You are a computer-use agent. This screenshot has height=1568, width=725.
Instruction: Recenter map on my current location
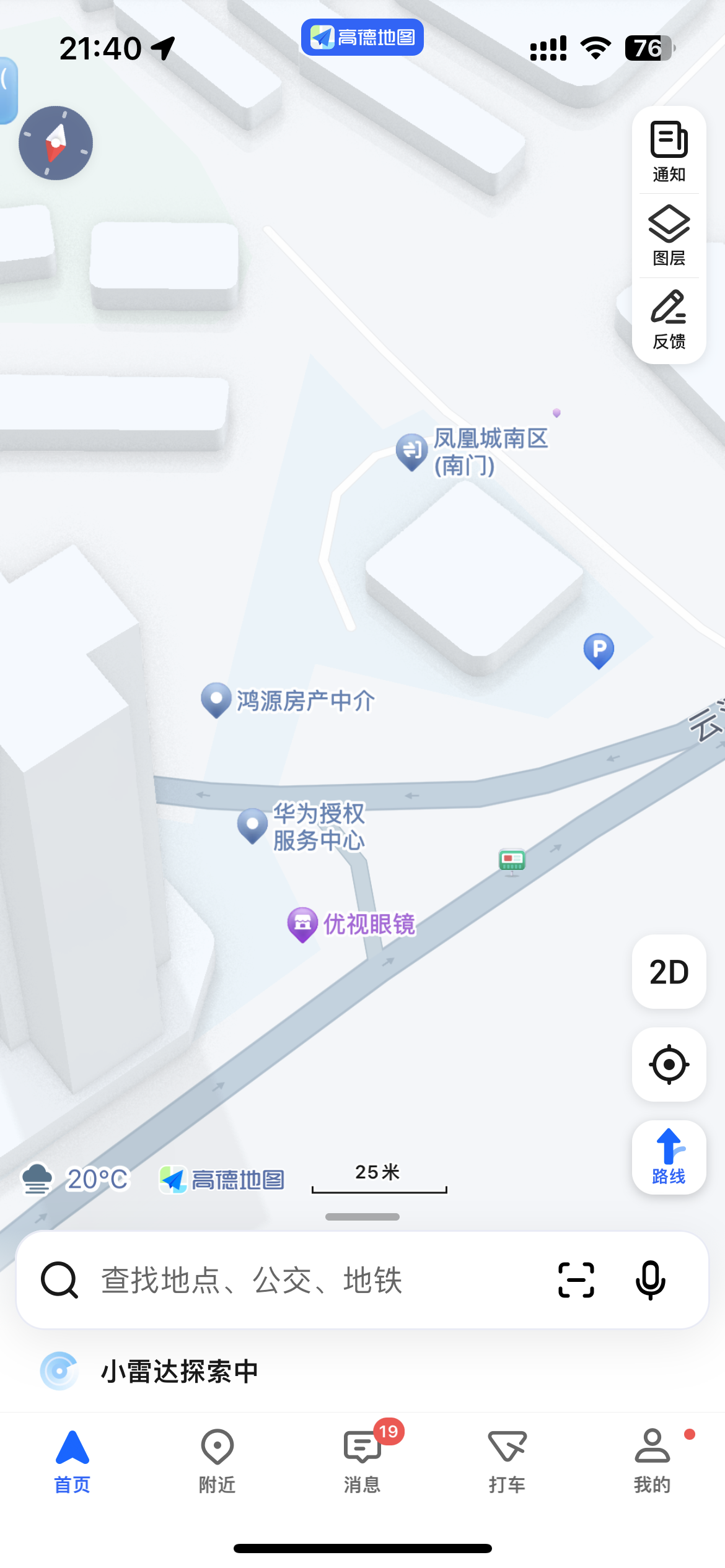pos(669,1065)
